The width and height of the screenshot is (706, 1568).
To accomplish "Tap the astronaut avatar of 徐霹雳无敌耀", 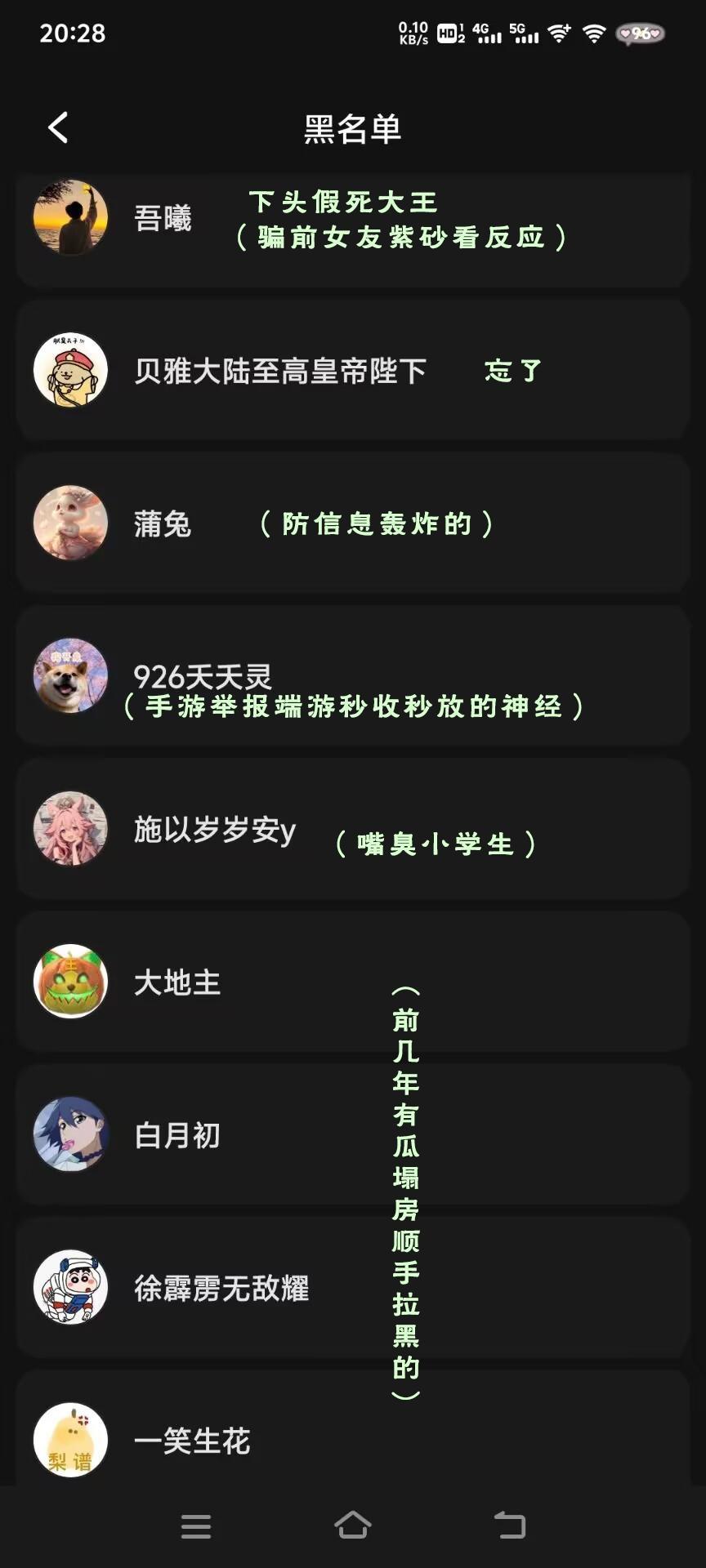I will pos(70,1286).
